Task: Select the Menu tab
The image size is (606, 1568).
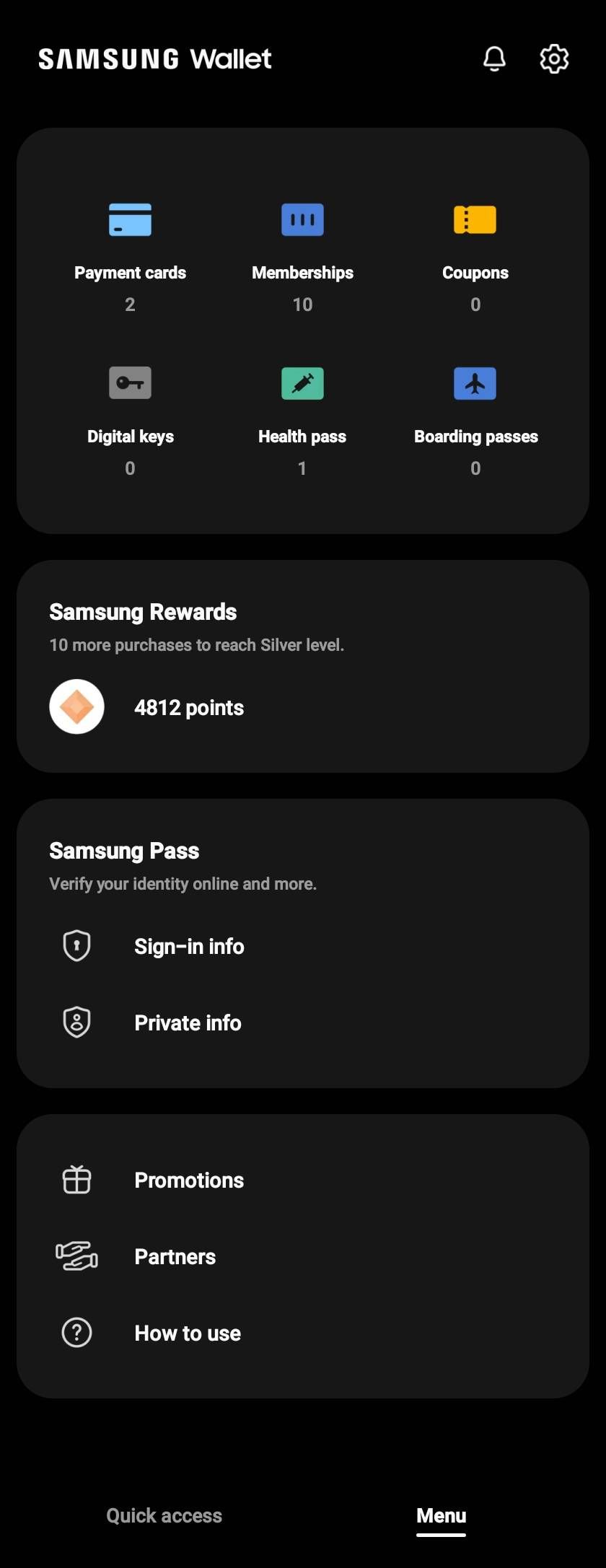Action: tap(440, 1515)
